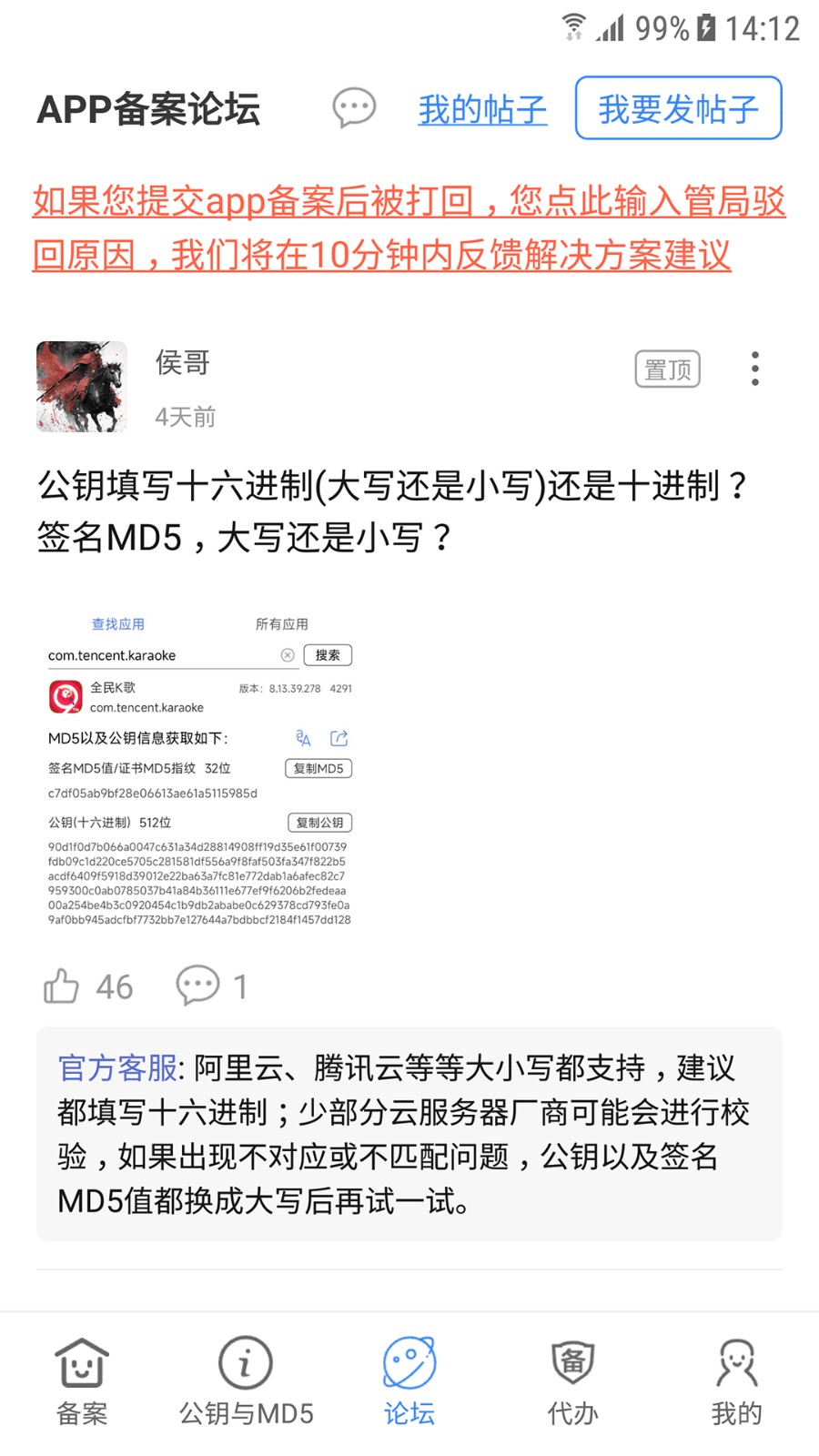Tap the 我要发帖子 button
The height and width of the screenshot is (1456, 819).
pos(678,108)
